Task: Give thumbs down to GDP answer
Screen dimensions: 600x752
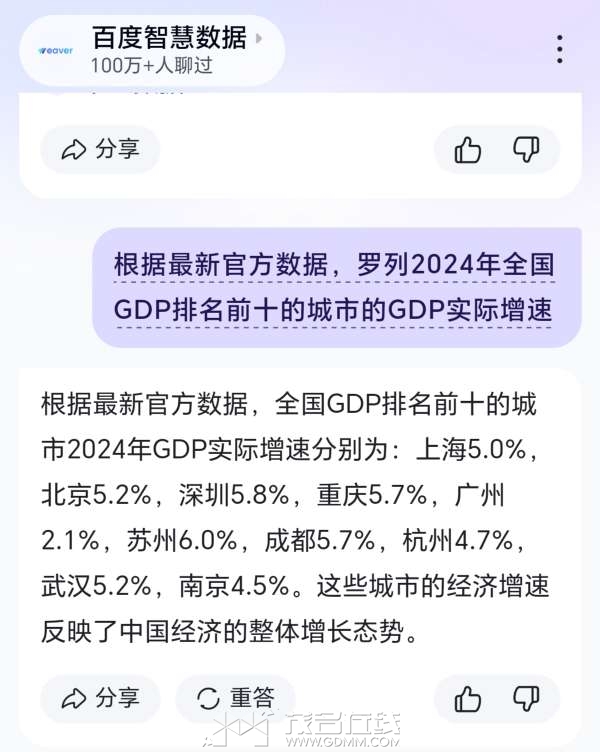Action: click(526, 697)
